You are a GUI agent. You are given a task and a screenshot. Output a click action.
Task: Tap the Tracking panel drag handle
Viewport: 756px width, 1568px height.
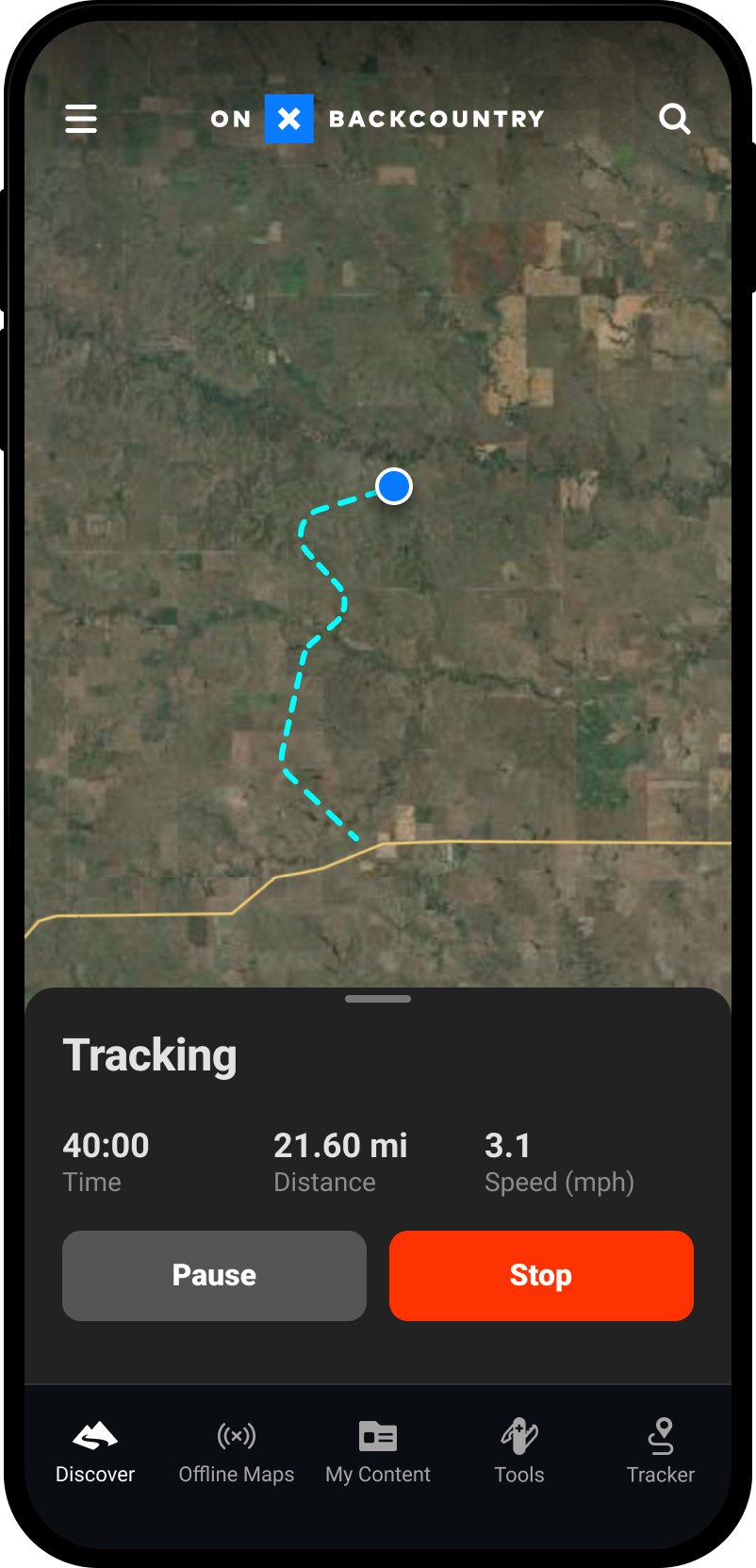tap(378, 999)
